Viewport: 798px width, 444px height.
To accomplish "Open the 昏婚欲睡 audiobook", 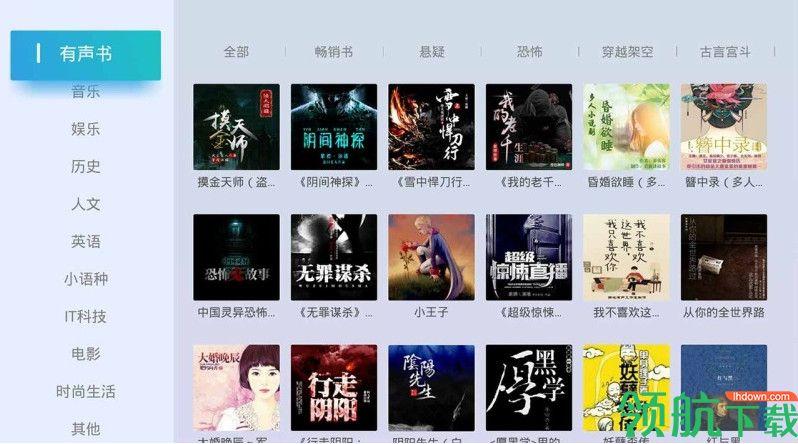I will tap(627, 127).
